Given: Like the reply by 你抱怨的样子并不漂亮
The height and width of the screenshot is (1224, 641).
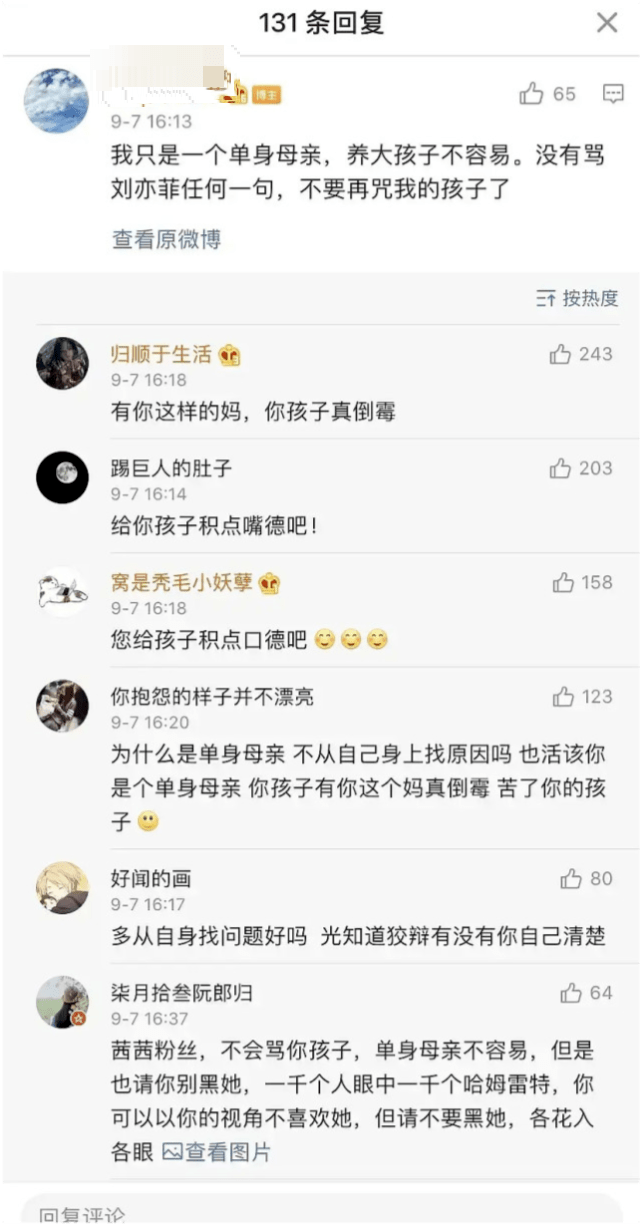Looking at the screenshot, I should point(564,696).
